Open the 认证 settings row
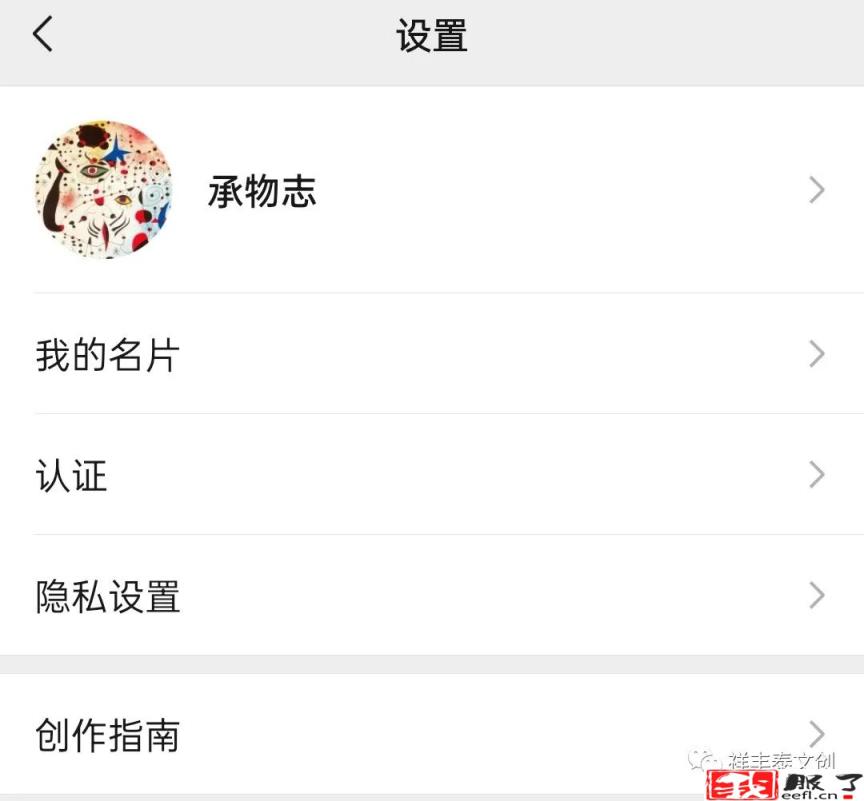This screenshot has height=801, width=864. pyautogui.click(x=430, y=475)
